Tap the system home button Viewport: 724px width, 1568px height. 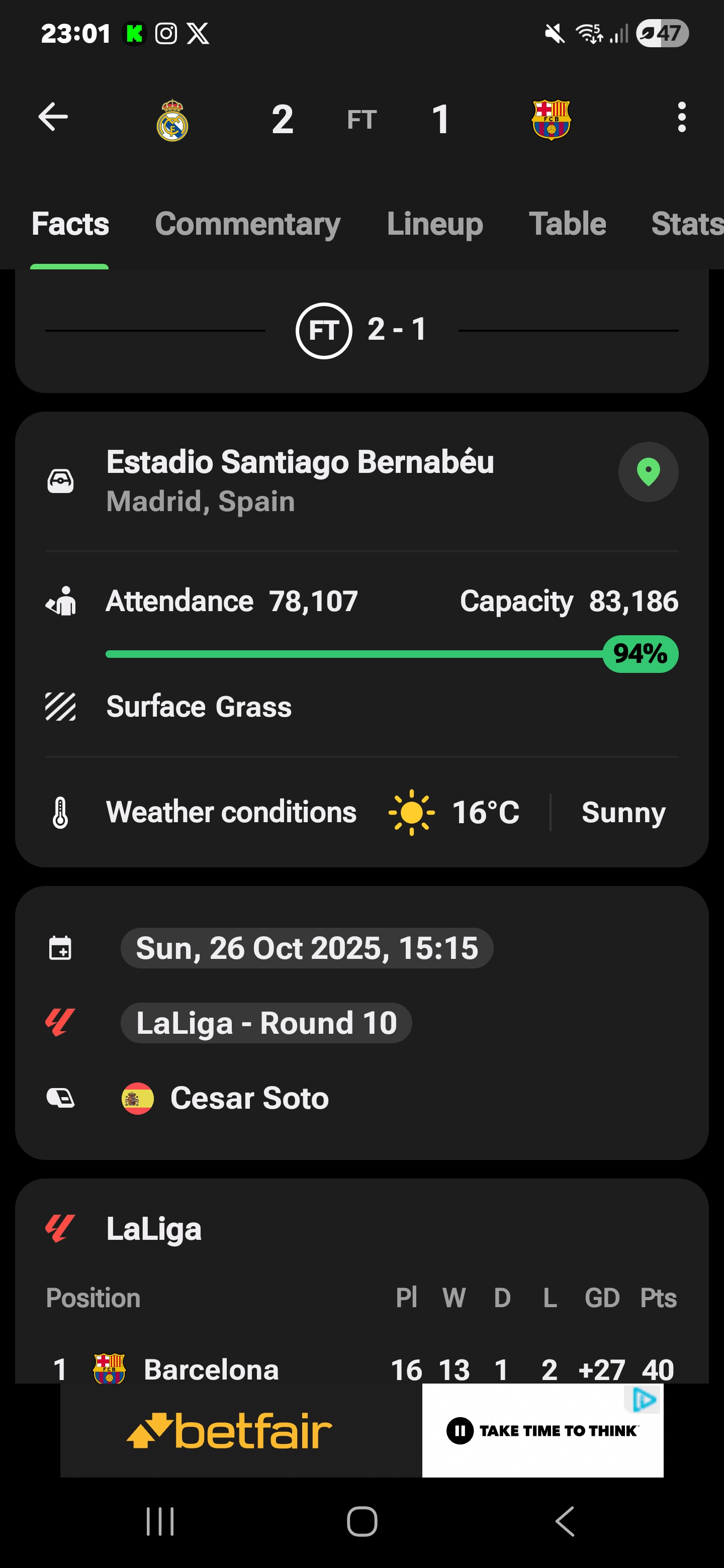[x=361, y=1522]
